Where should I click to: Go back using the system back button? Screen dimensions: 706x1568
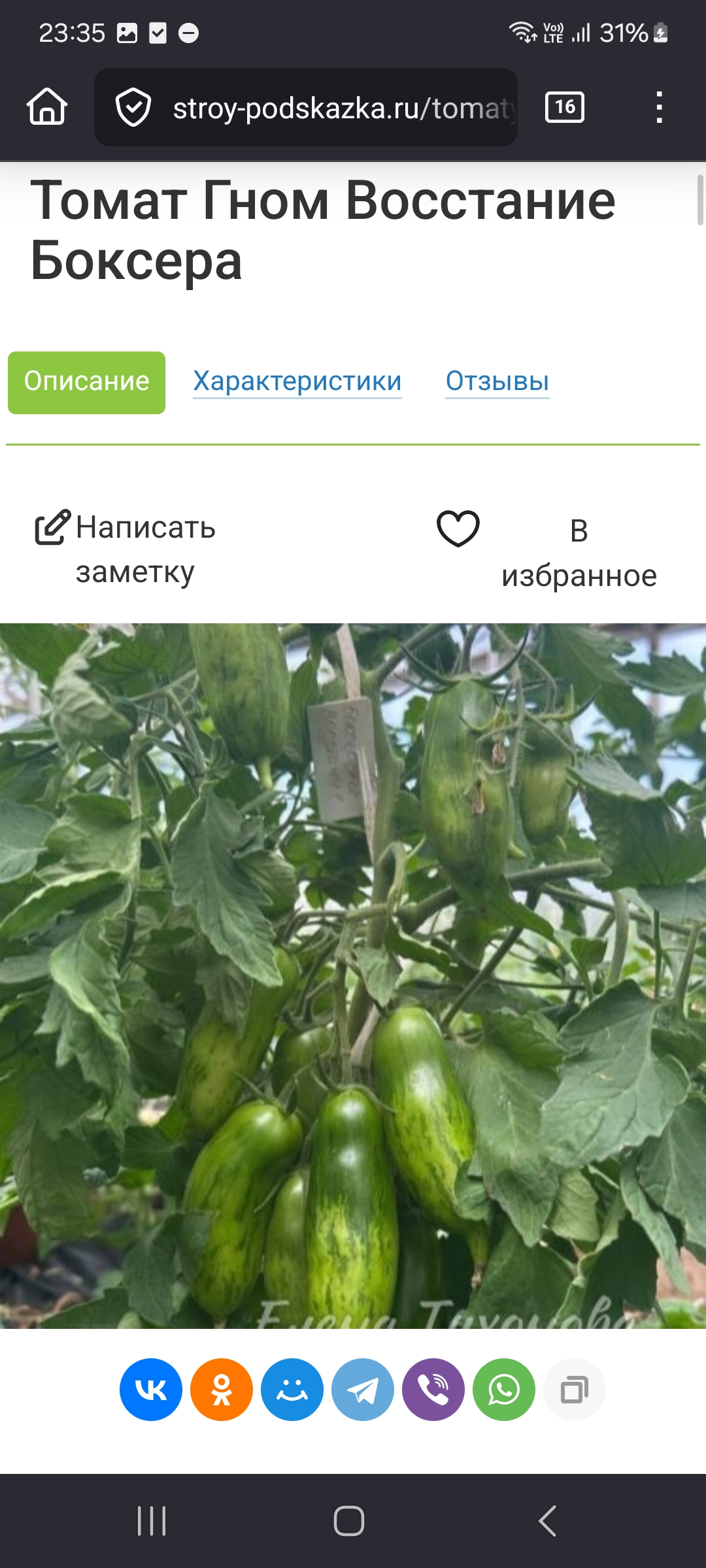547,1521
